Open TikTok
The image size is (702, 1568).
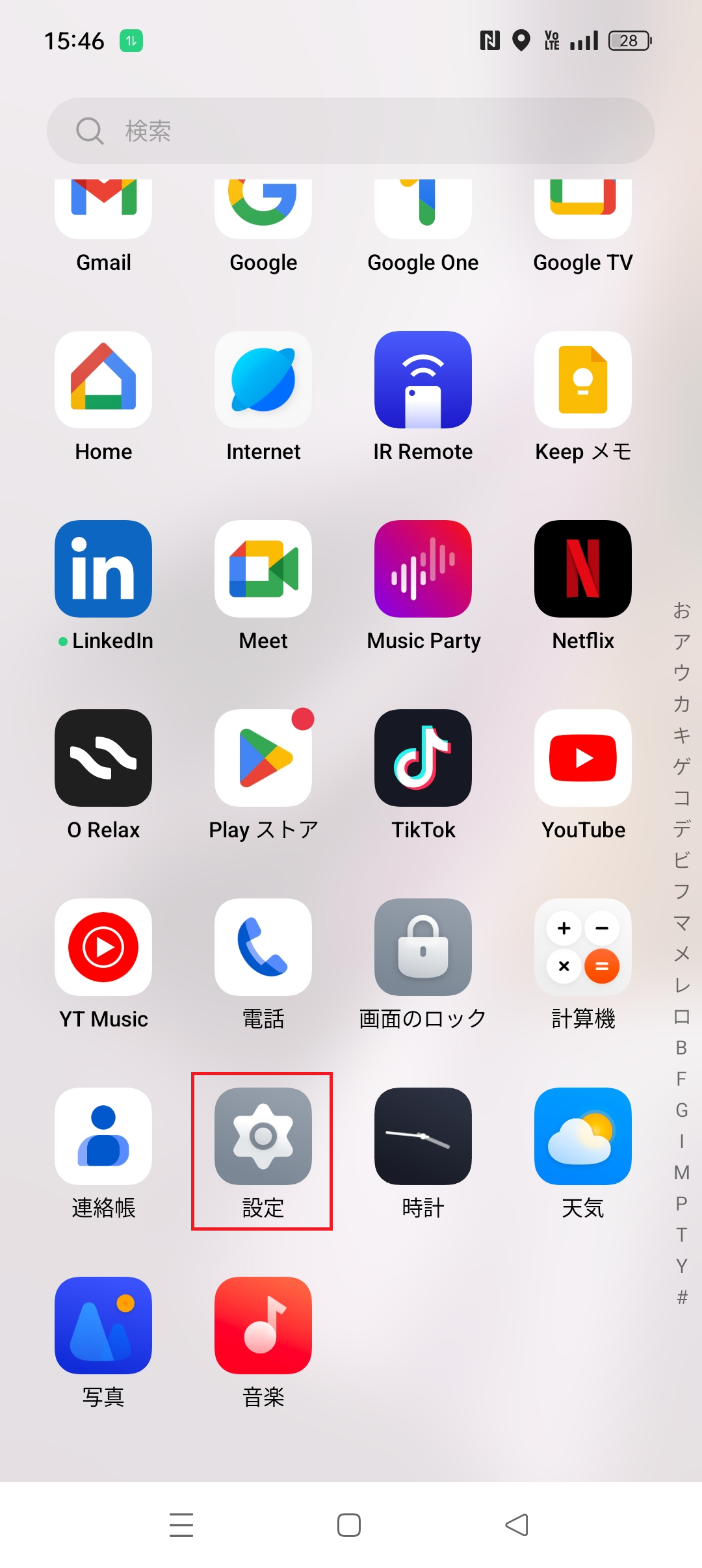[x=423, y=757]
